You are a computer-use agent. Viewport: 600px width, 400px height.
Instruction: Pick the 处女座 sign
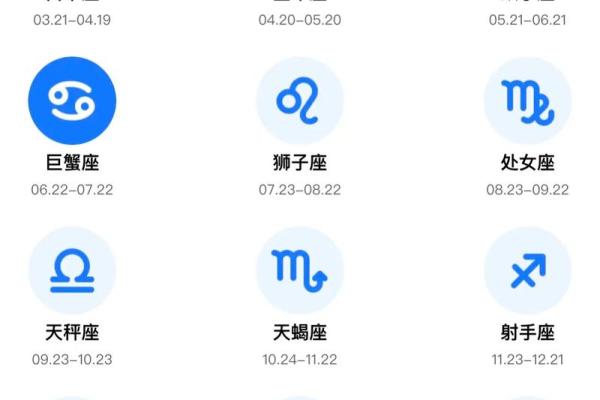pos(527,101)
